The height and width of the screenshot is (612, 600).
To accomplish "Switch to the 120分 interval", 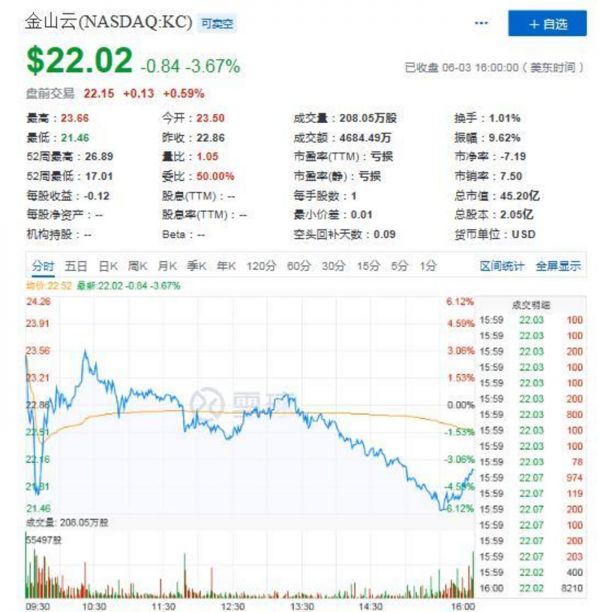I will (259, 265).
